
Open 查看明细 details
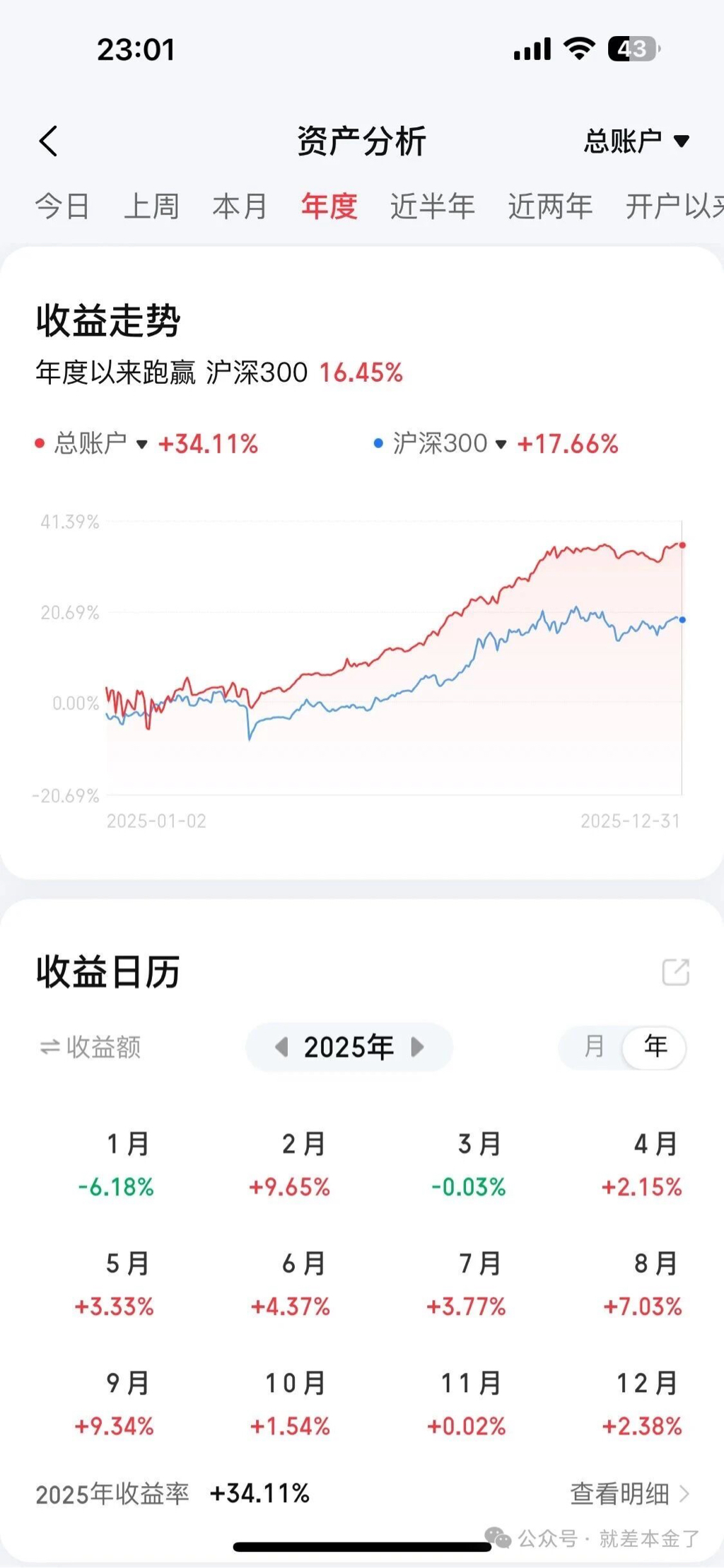tap(629, 1493)
